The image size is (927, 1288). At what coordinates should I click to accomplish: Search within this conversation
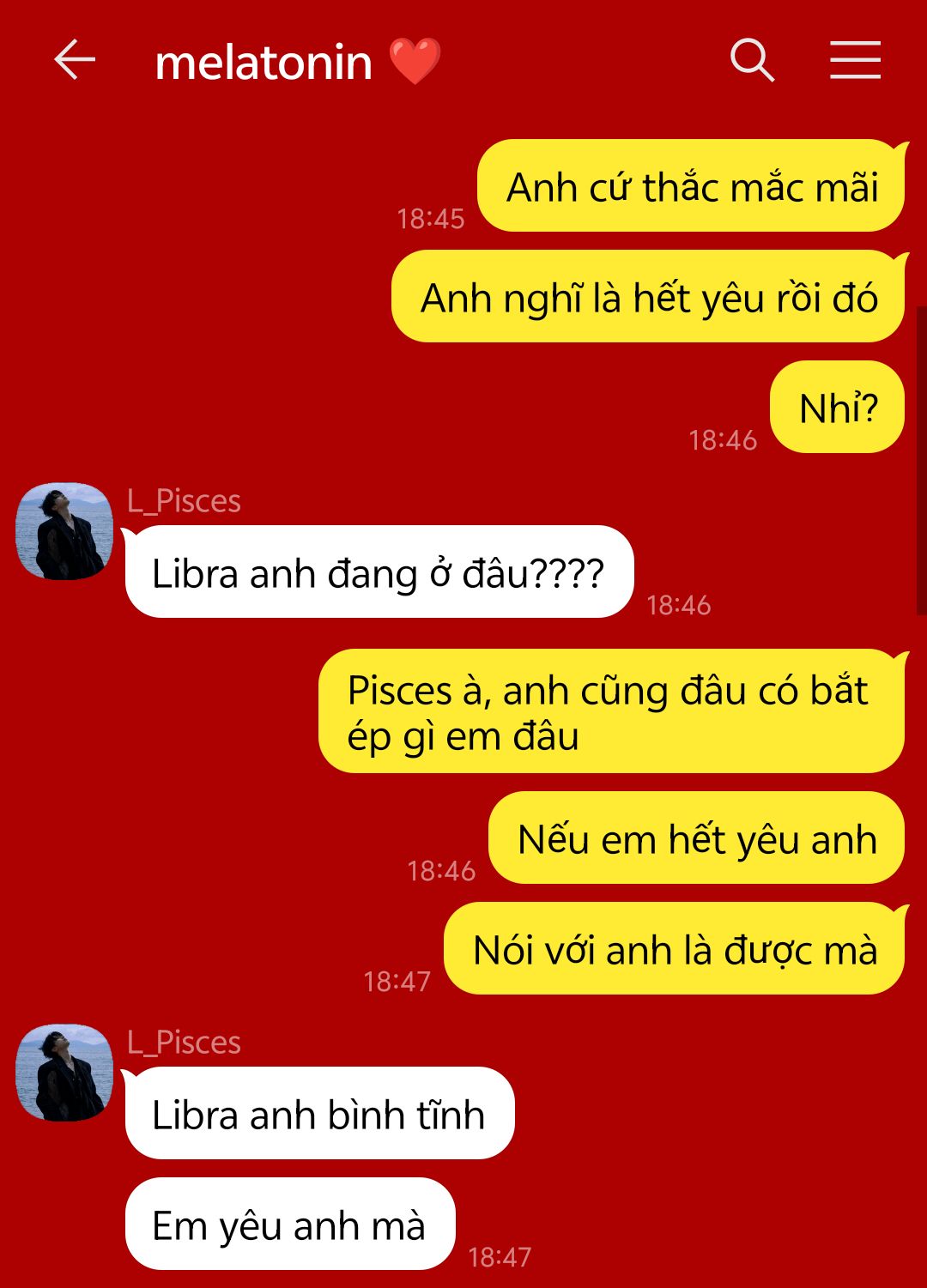(x=752, y=61)
